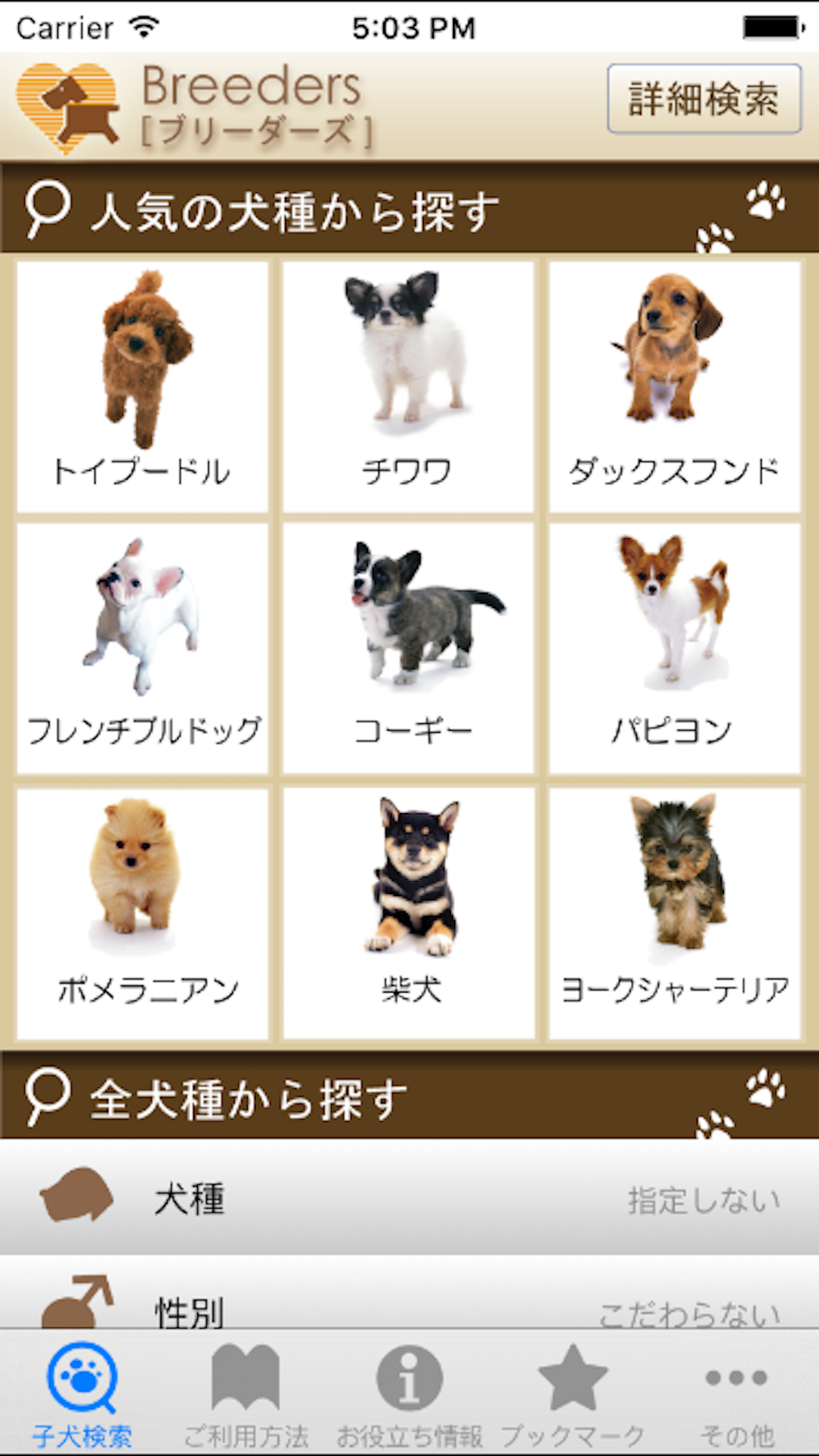The image size is (819, 1456).
Task: Open the パピヨン breed tile
Action: [x=675, y=648]
